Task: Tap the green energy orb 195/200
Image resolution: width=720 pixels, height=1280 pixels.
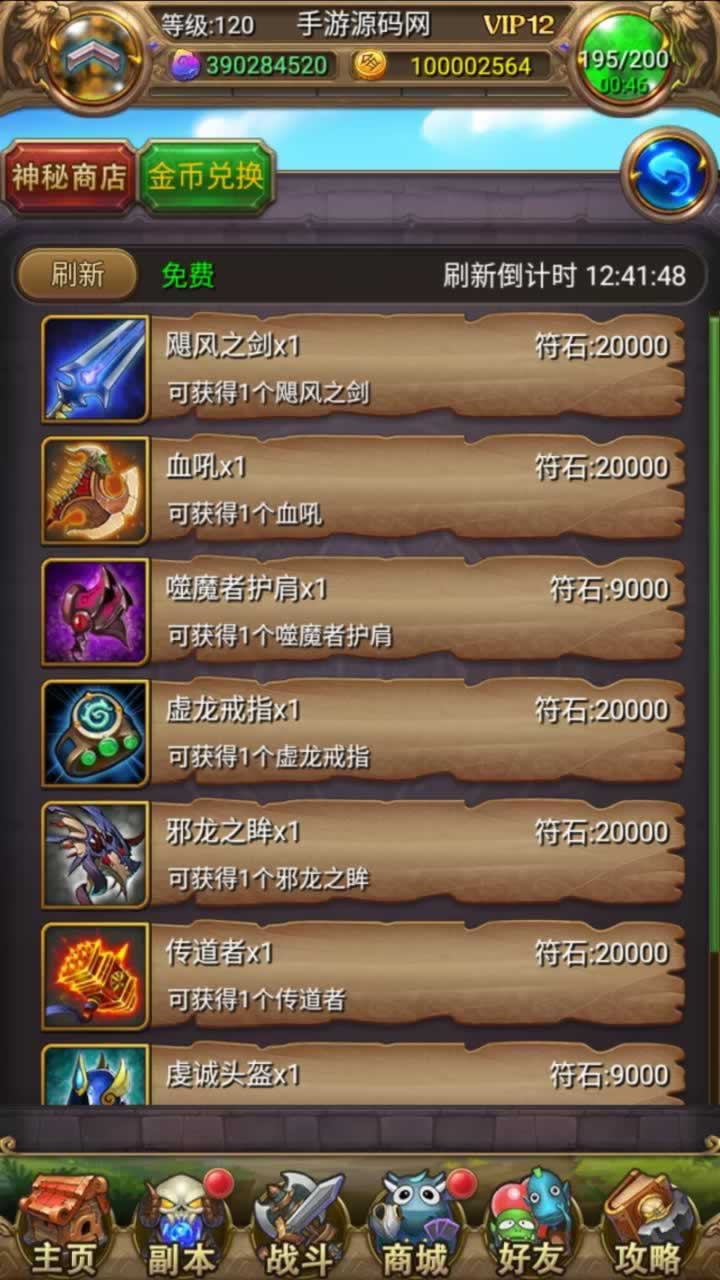Action: pos(626,57)
